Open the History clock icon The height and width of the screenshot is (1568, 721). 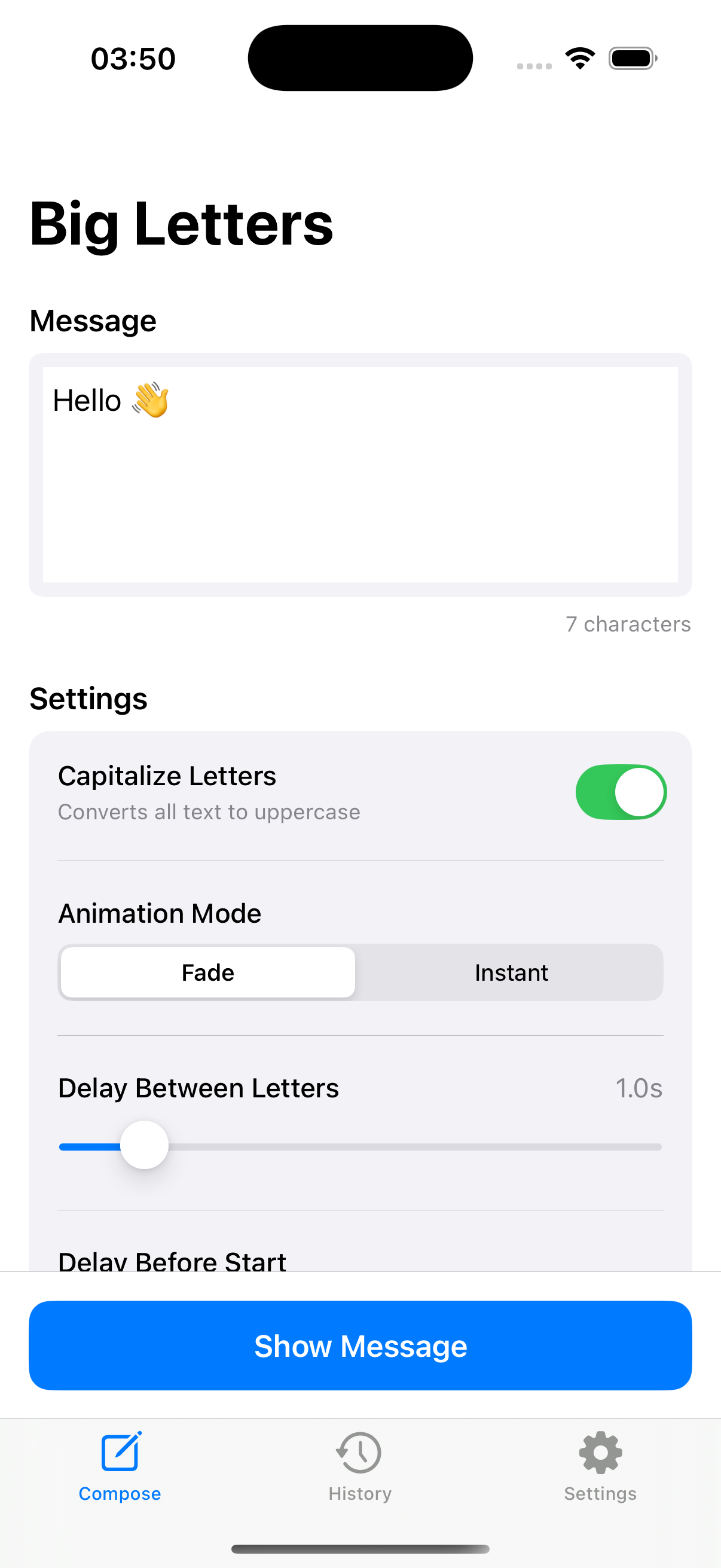pyautogui.click(x=359, y=1454)
